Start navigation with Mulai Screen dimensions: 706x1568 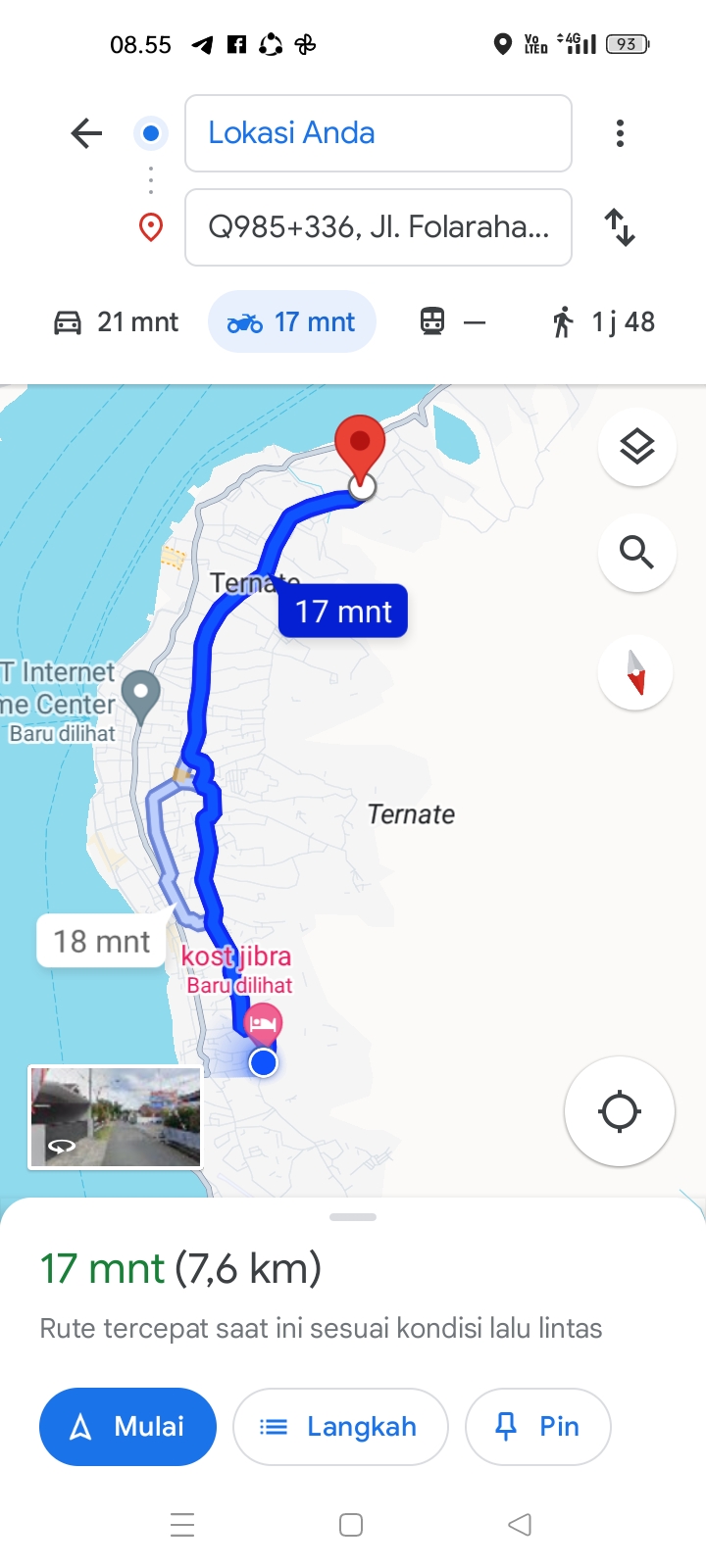point(127,1427)
